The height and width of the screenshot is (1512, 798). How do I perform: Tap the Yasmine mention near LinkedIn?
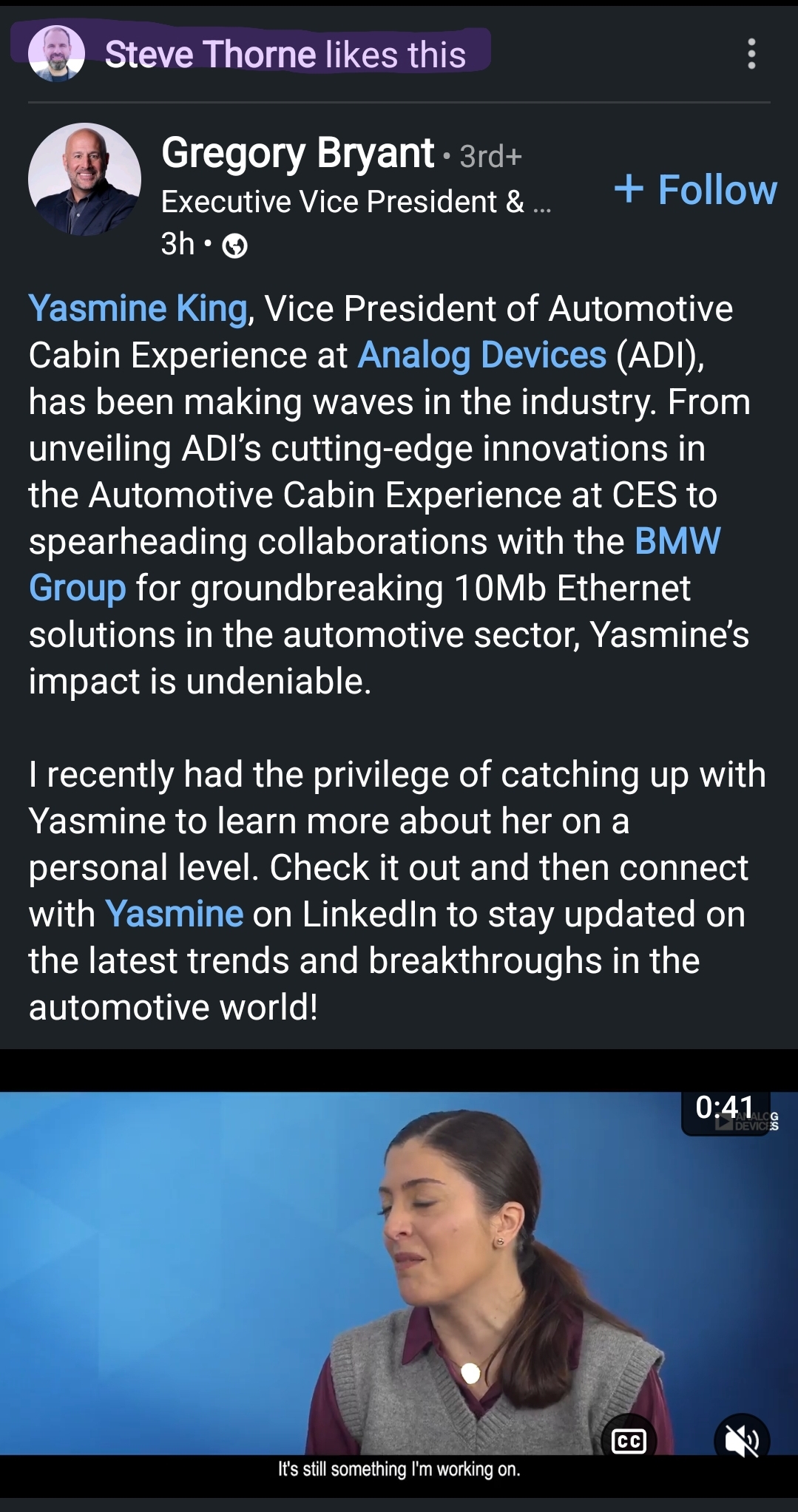click(174, 914)
